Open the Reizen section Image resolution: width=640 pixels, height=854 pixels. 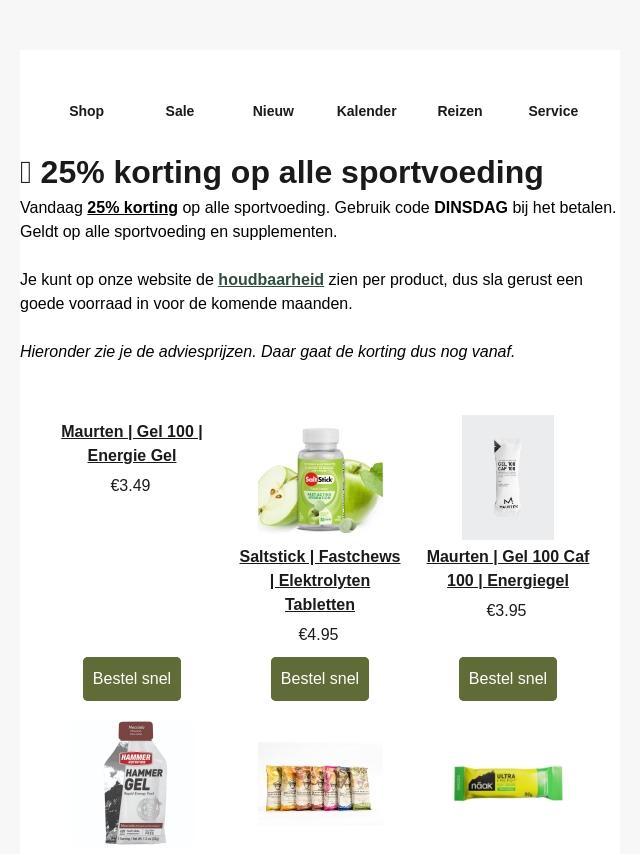click(x=460, y=111)
